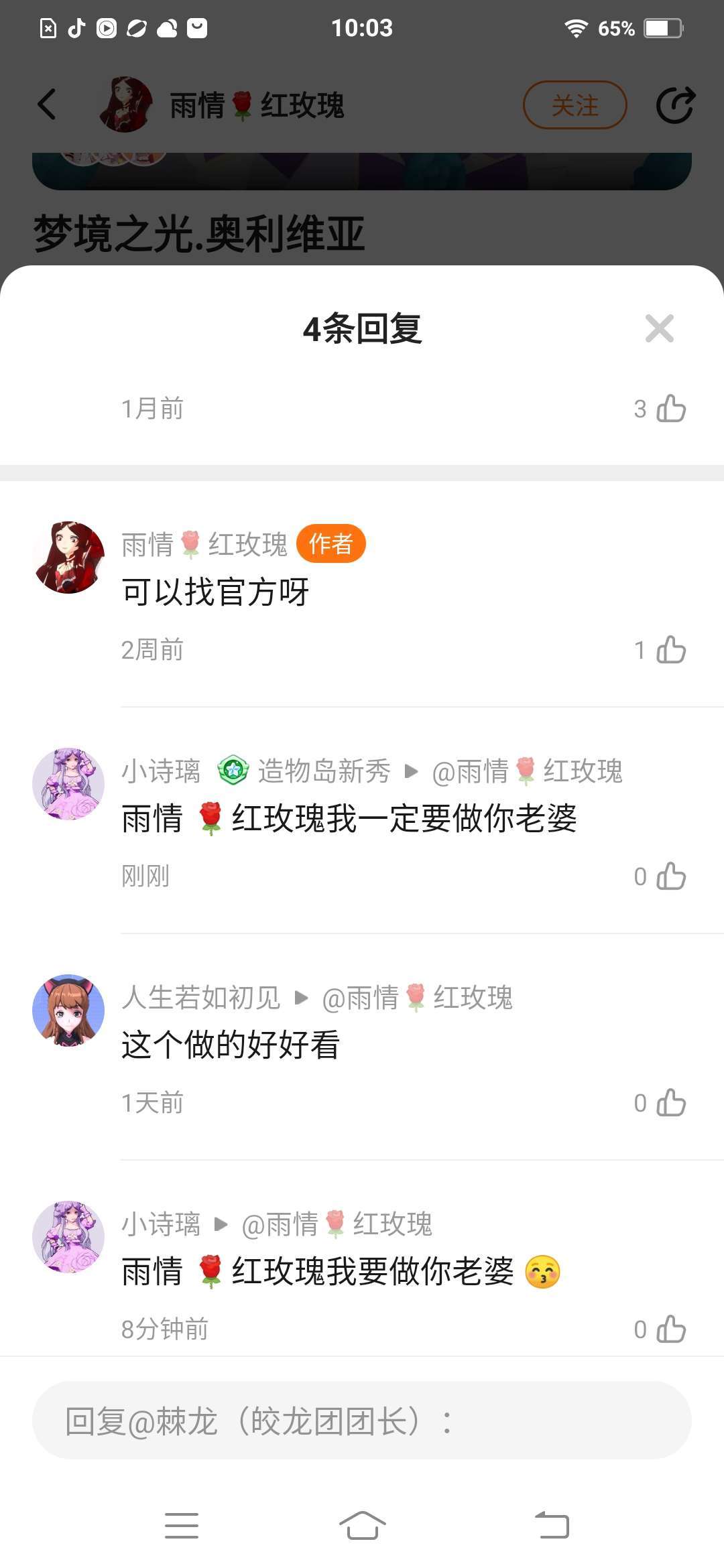Follow 雨情红玫瑰 with the 关注 button
Image resolution: width=724 pixels, height=1568 pixels.
point(575,105)
